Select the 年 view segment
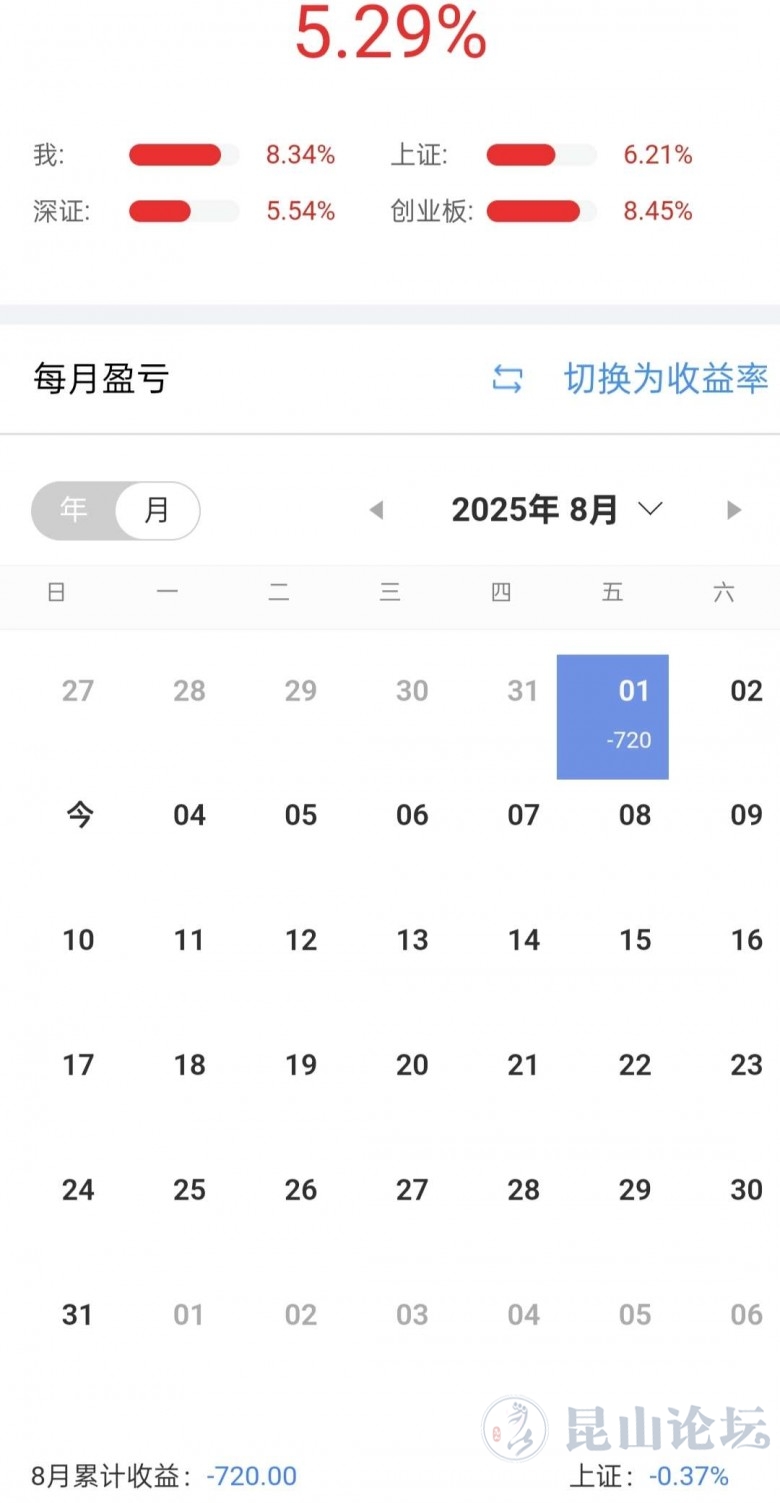This screenshot has height=1503, width=780. [74, 510]
